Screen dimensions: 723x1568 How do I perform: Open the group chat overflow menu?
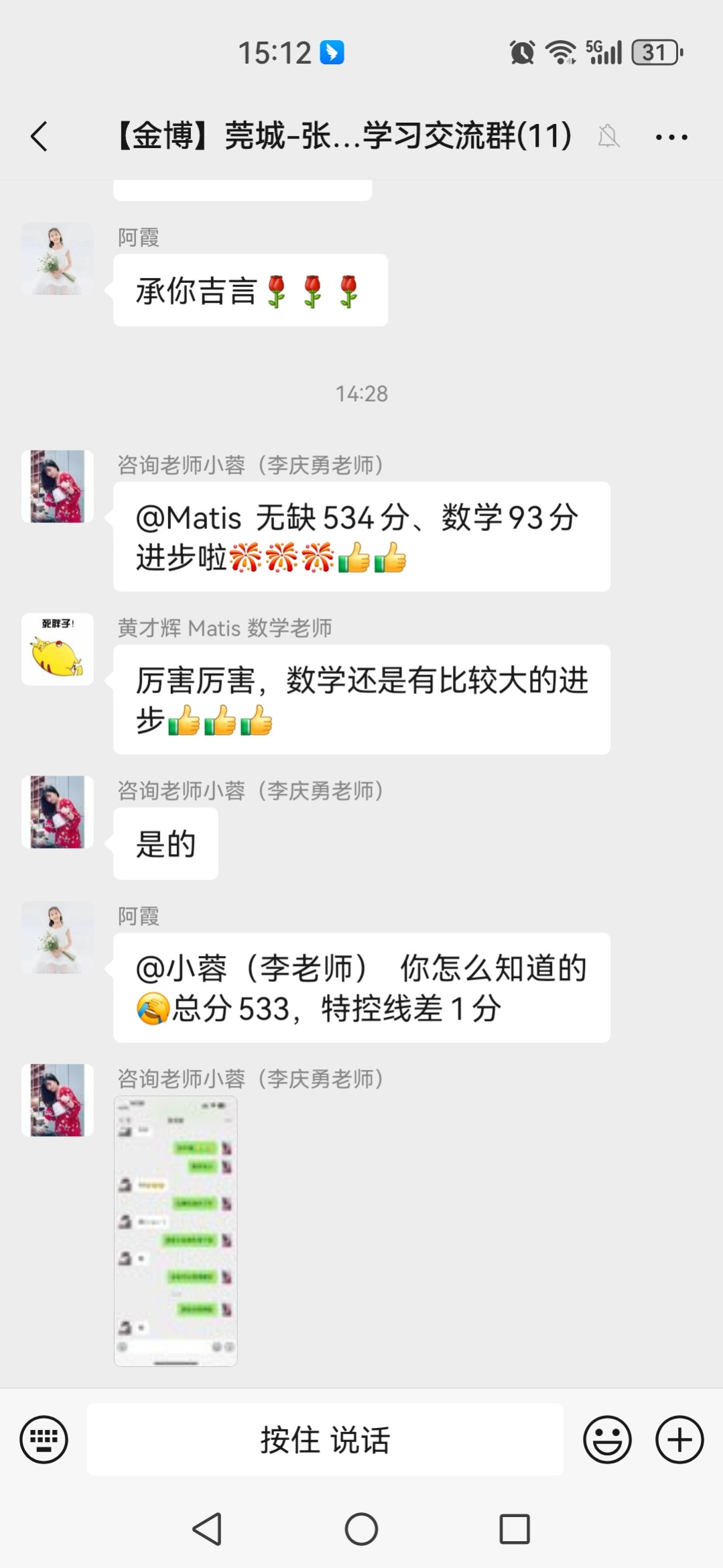click(x=671, y=137)
